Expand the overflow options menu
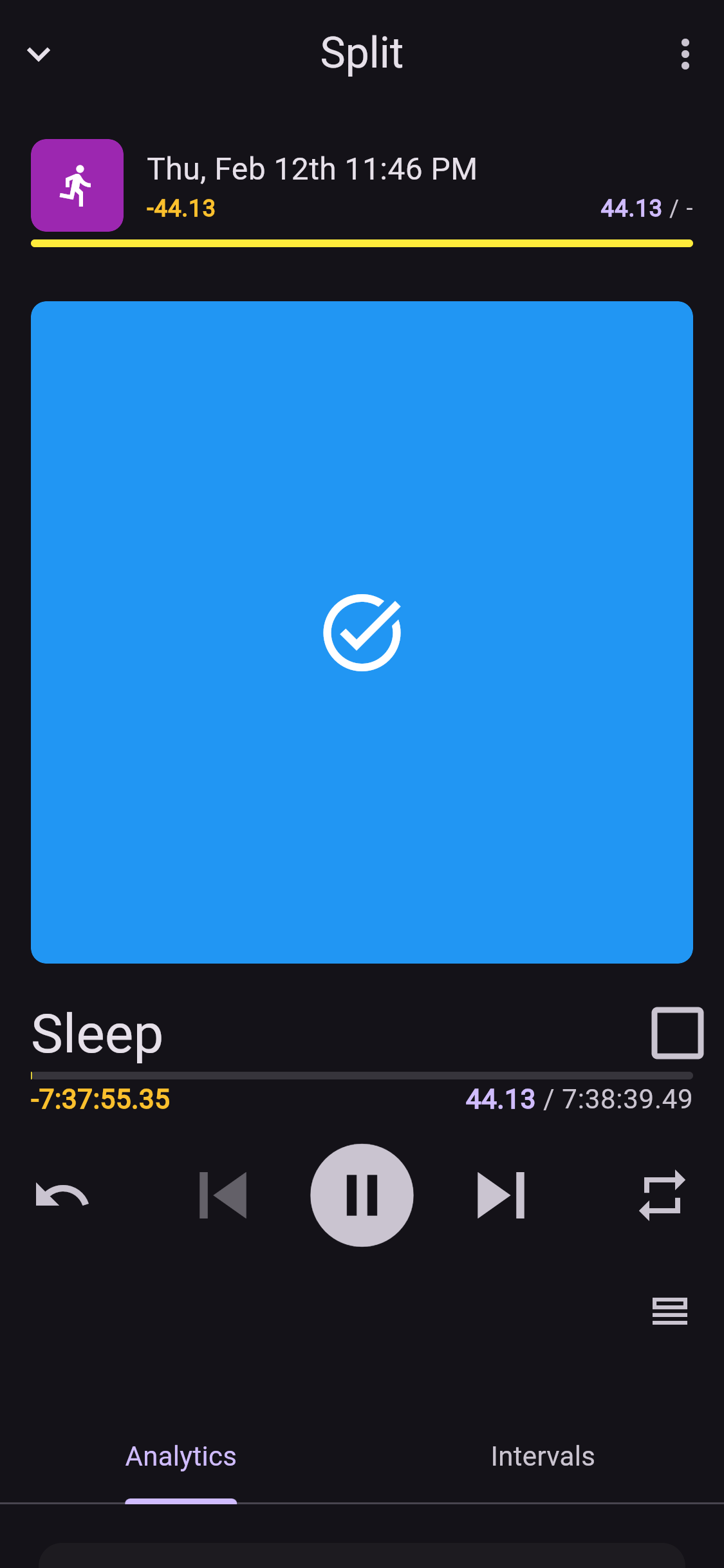The image size is (724, 1568). point(685,54)
